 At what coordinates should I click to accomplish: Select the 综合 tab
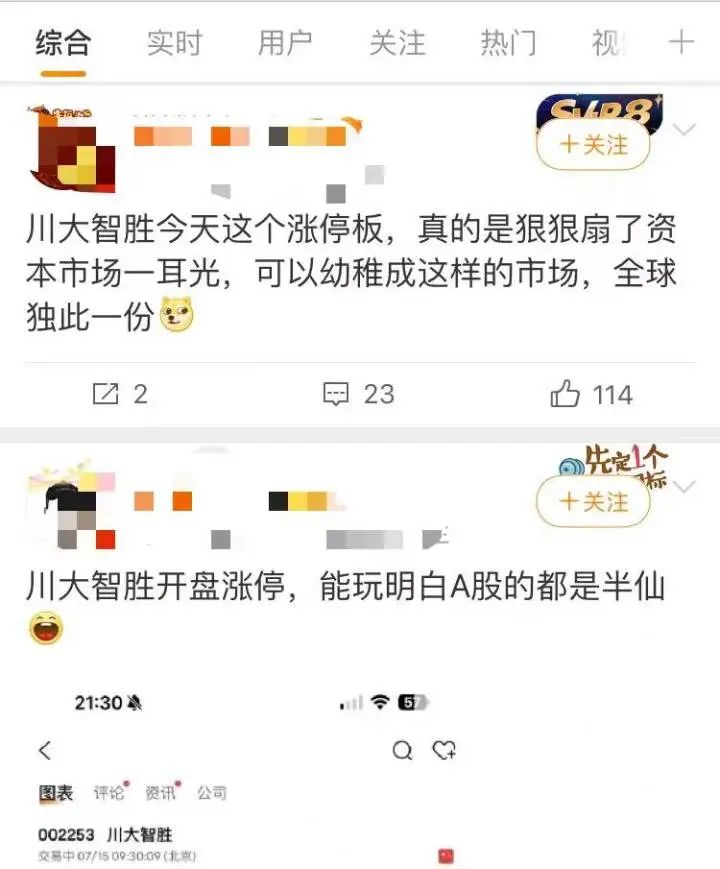(x=63, y=43)
